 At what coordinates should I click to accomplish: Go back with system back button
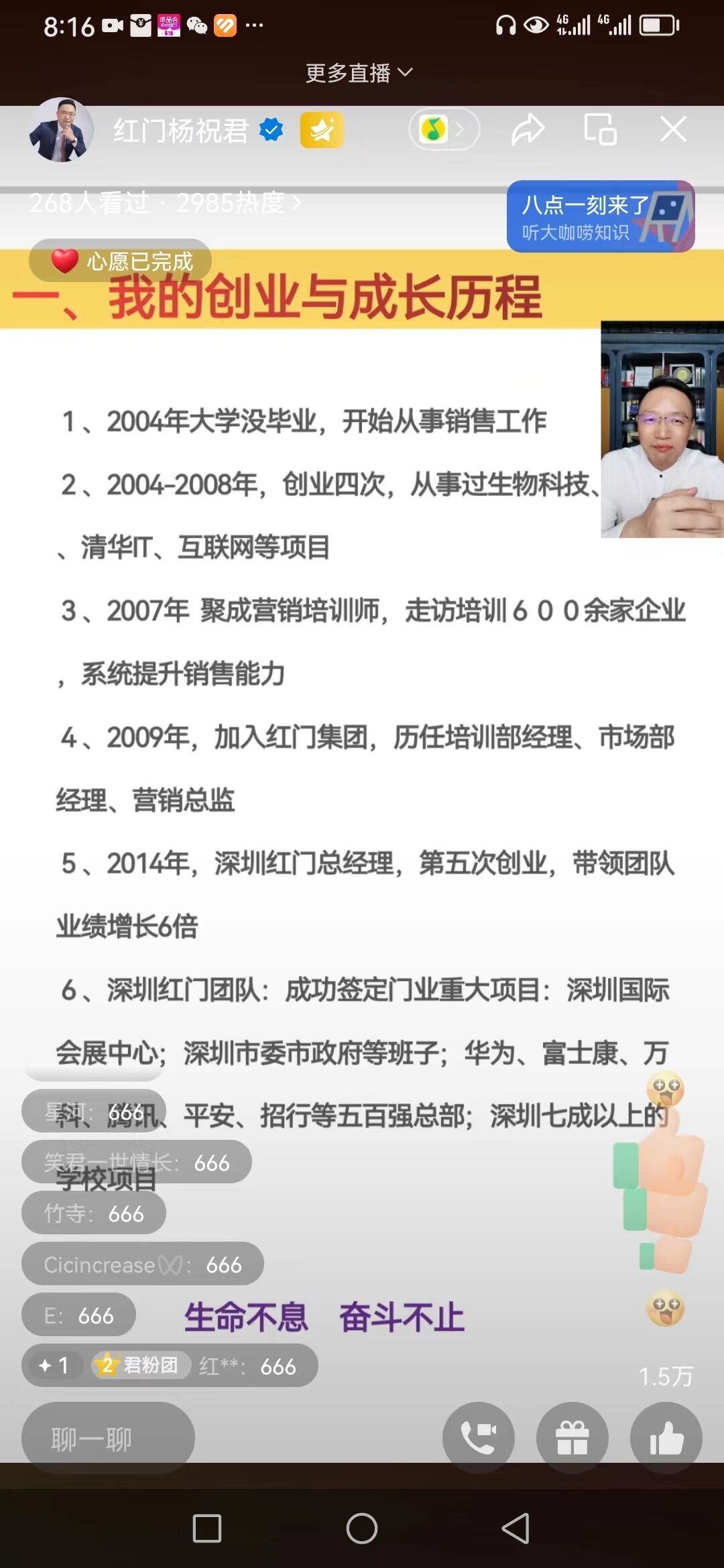(516, 1528)
